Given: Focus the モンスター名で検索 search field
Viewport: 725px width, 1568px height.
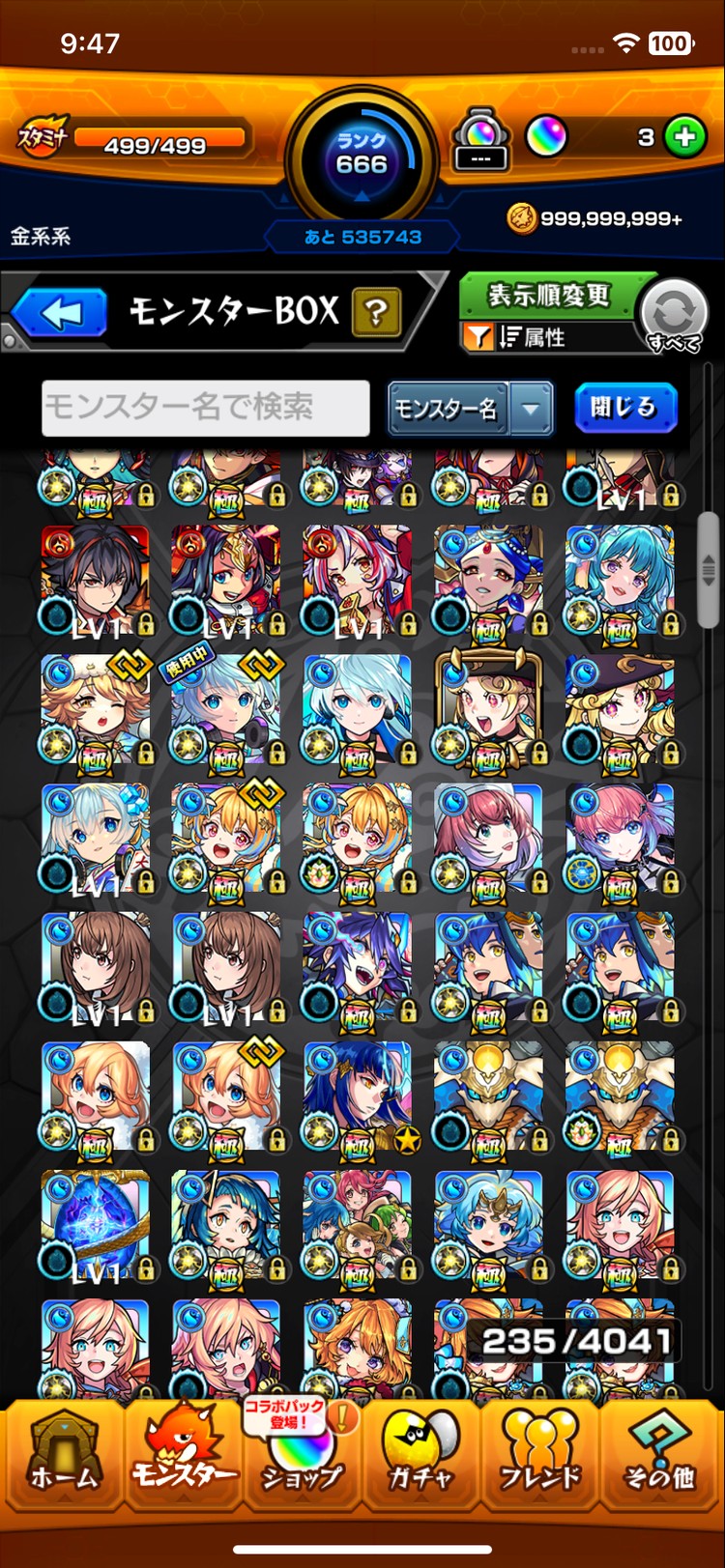Looking at the screenshot, I should click(206, 408).
